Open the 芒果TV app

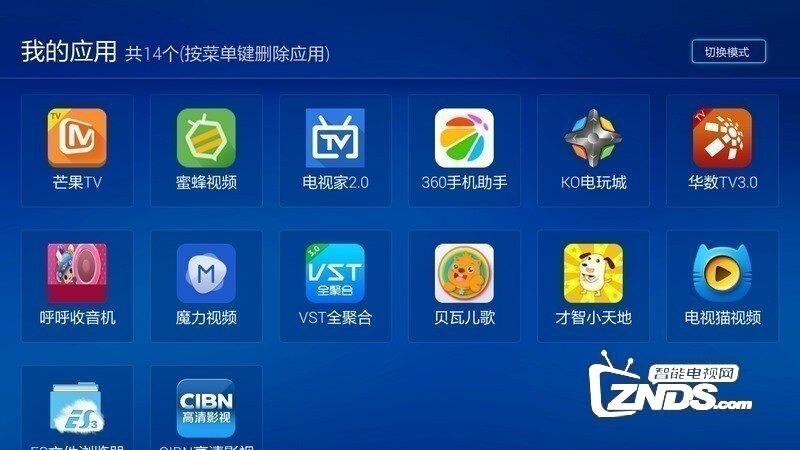pos(77,150)
